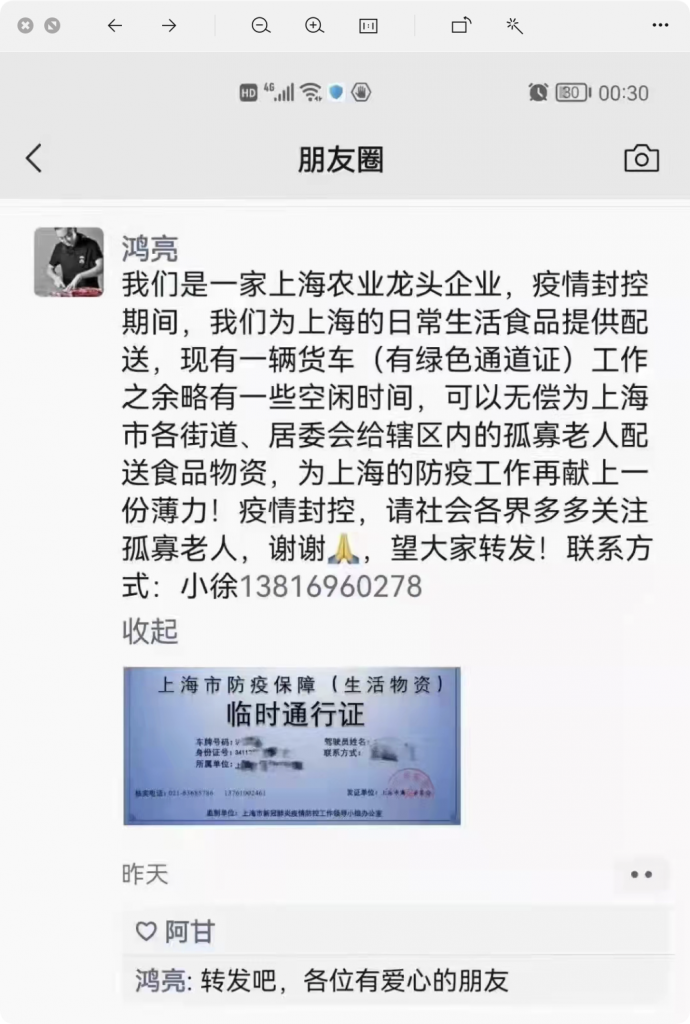The image size is (690, 1024).
Task: Rotate the image
Action: coord(461,26)
